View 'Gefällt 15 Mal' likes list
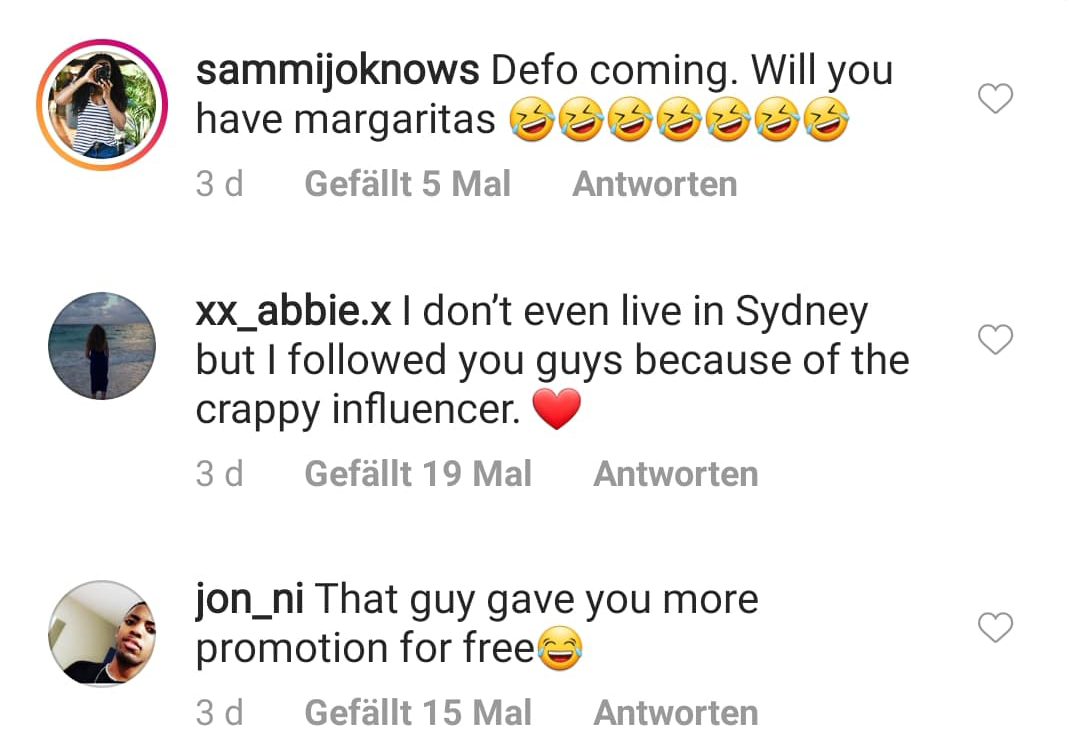This screenshot has width=1080, height=754. point(417,713)
